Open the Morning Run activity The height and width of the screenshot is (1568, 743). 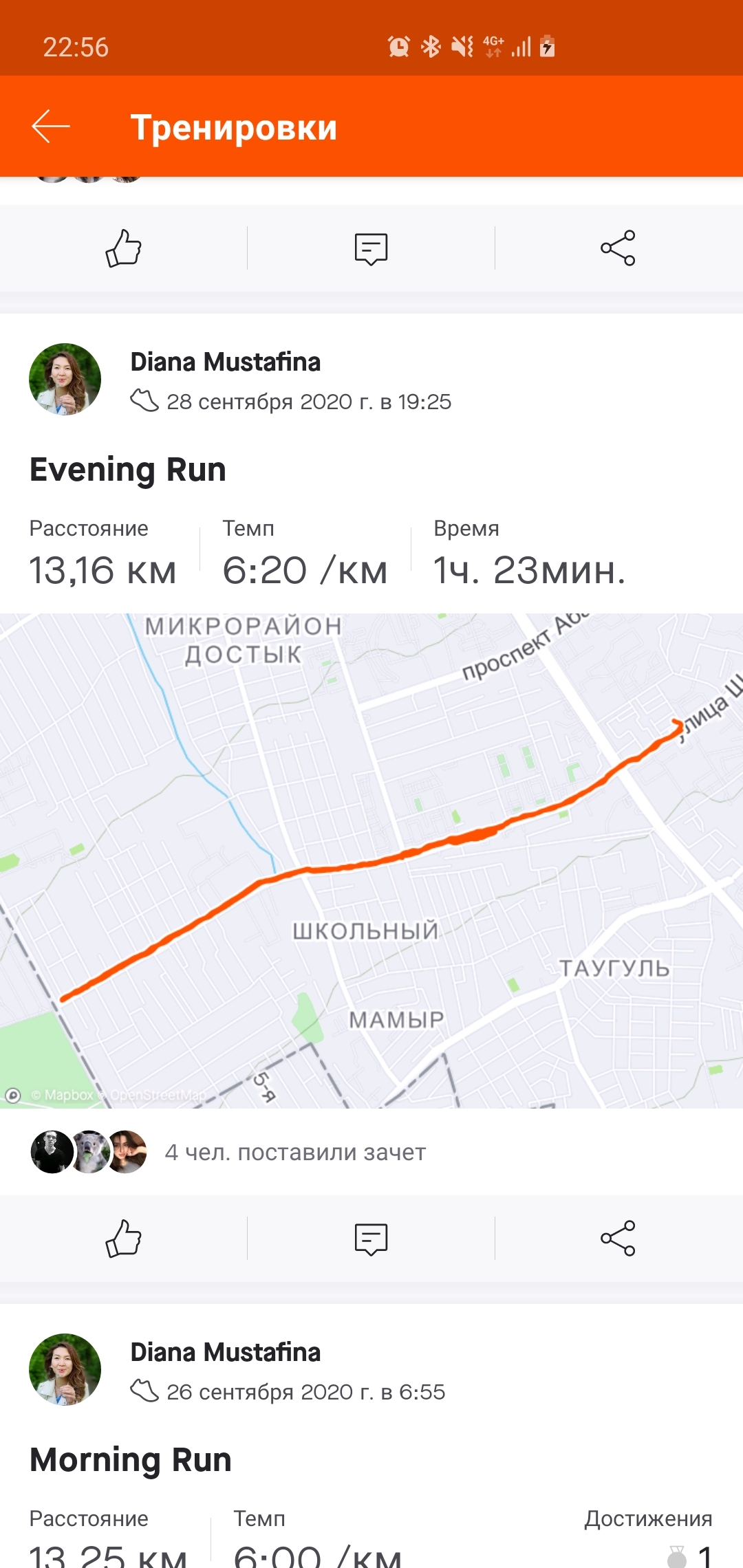131,1460
